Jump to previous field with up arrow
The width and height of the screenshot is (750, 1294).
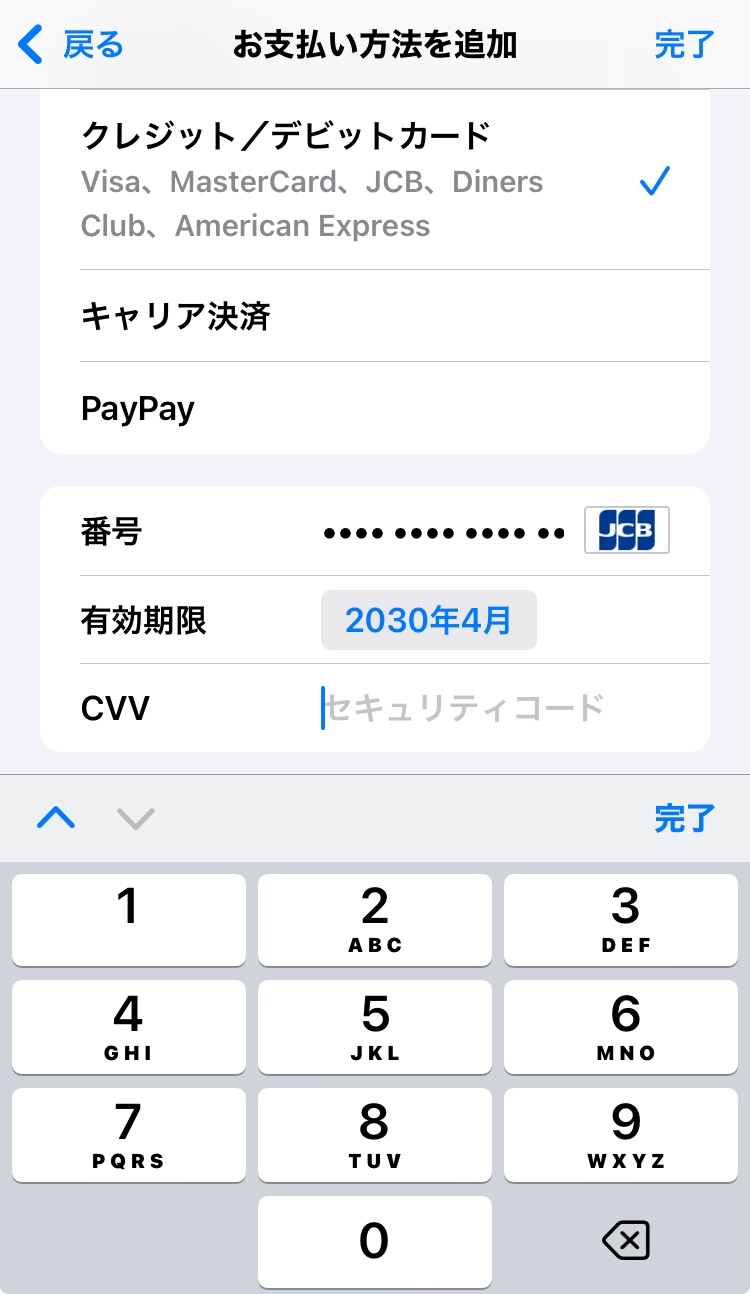(56, 818)
